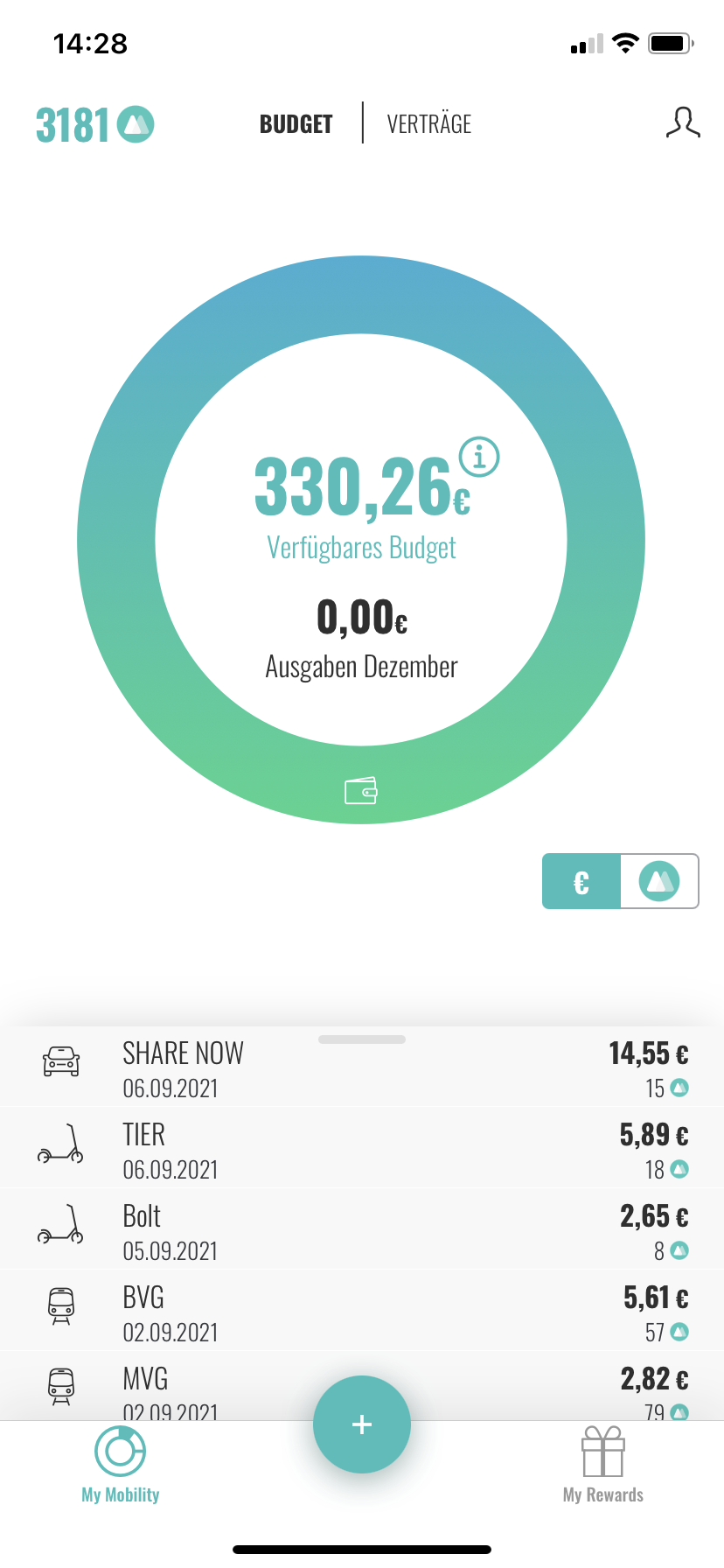Select the Budget tab
Viewport: 724px width, 1568px height.
(x=296, y=124)
